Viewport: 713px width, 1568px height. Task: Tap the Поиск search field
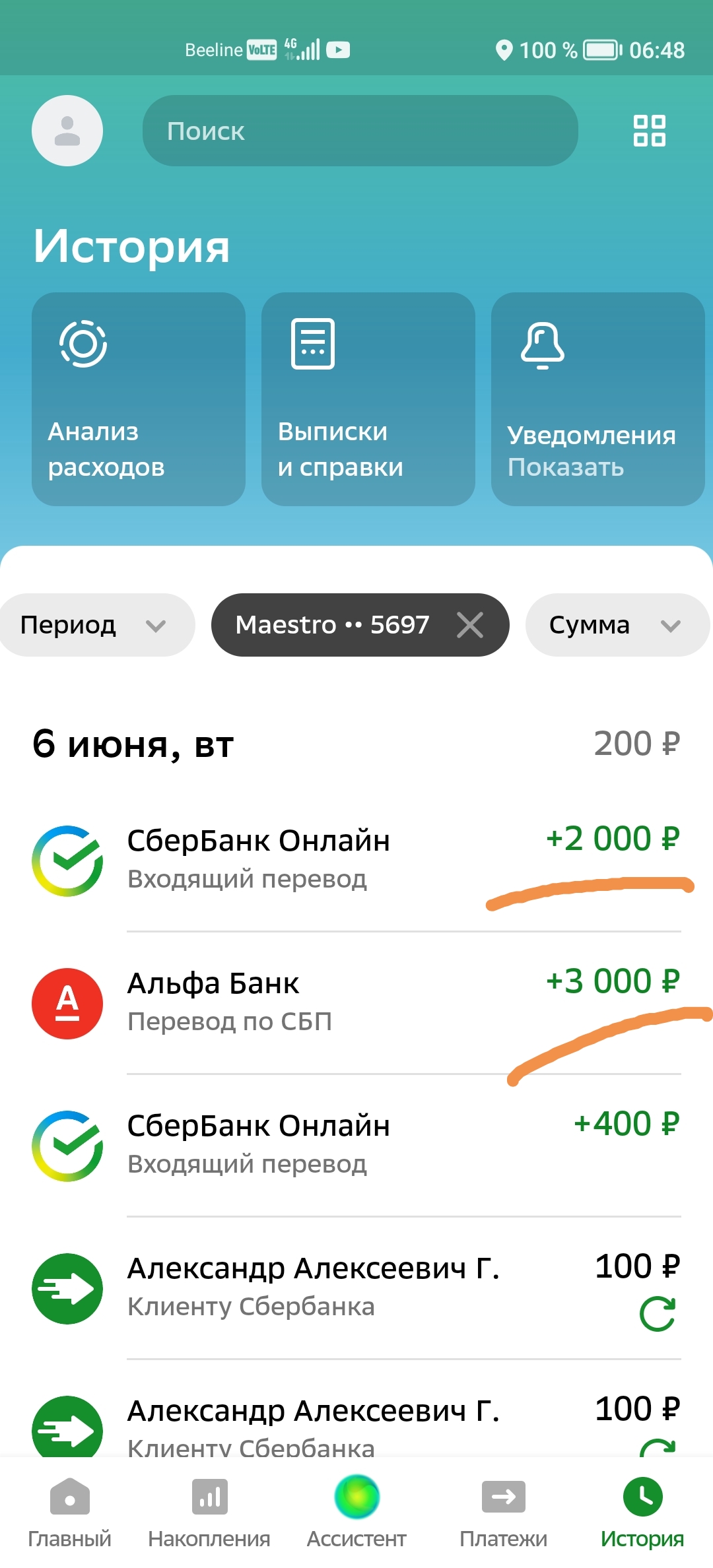pyautogui.click(x=360, y=131)
